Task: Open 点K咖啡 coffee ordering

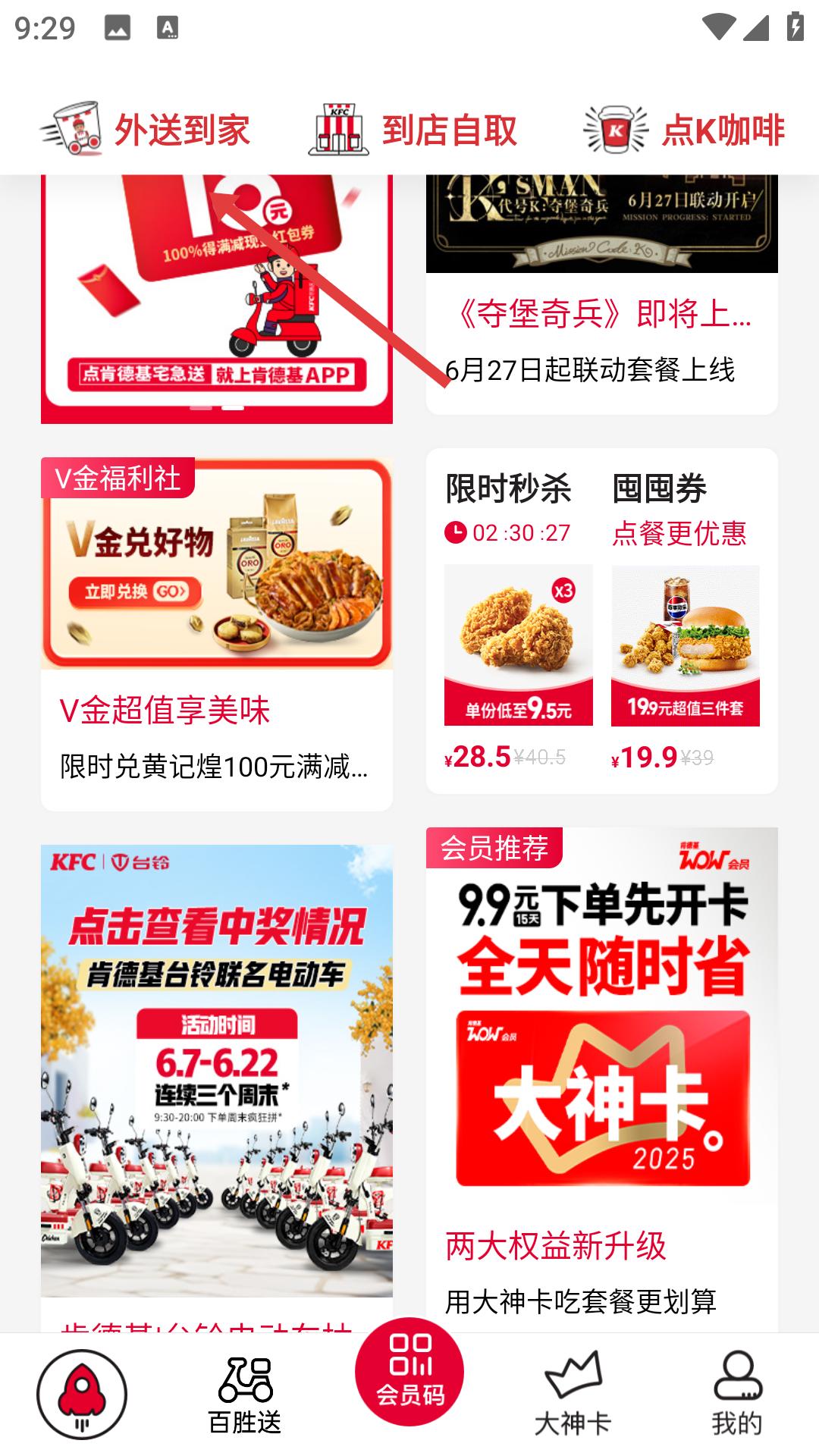Action: point(685,130)
